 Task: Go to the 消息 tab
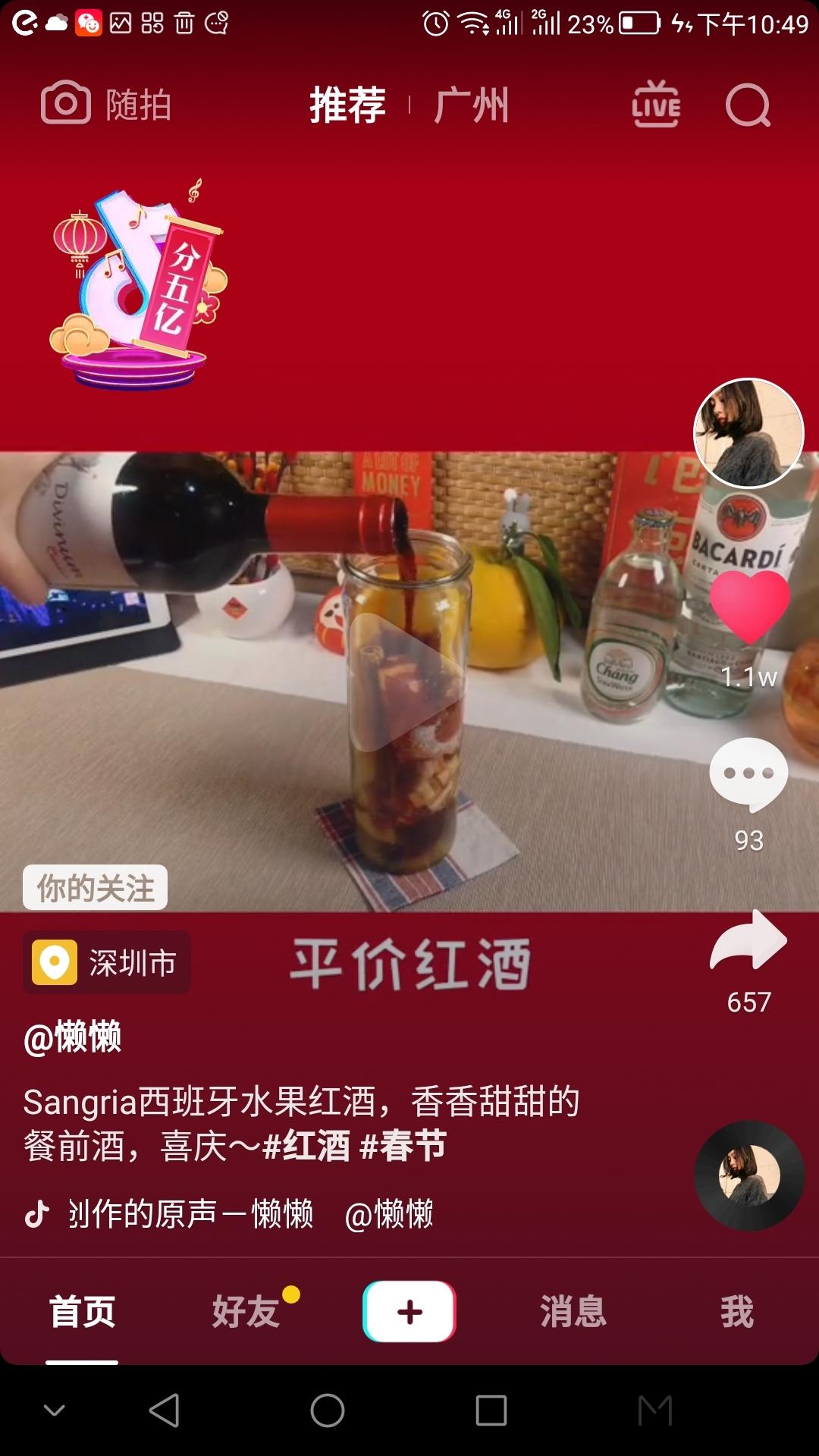(573, 1311)
